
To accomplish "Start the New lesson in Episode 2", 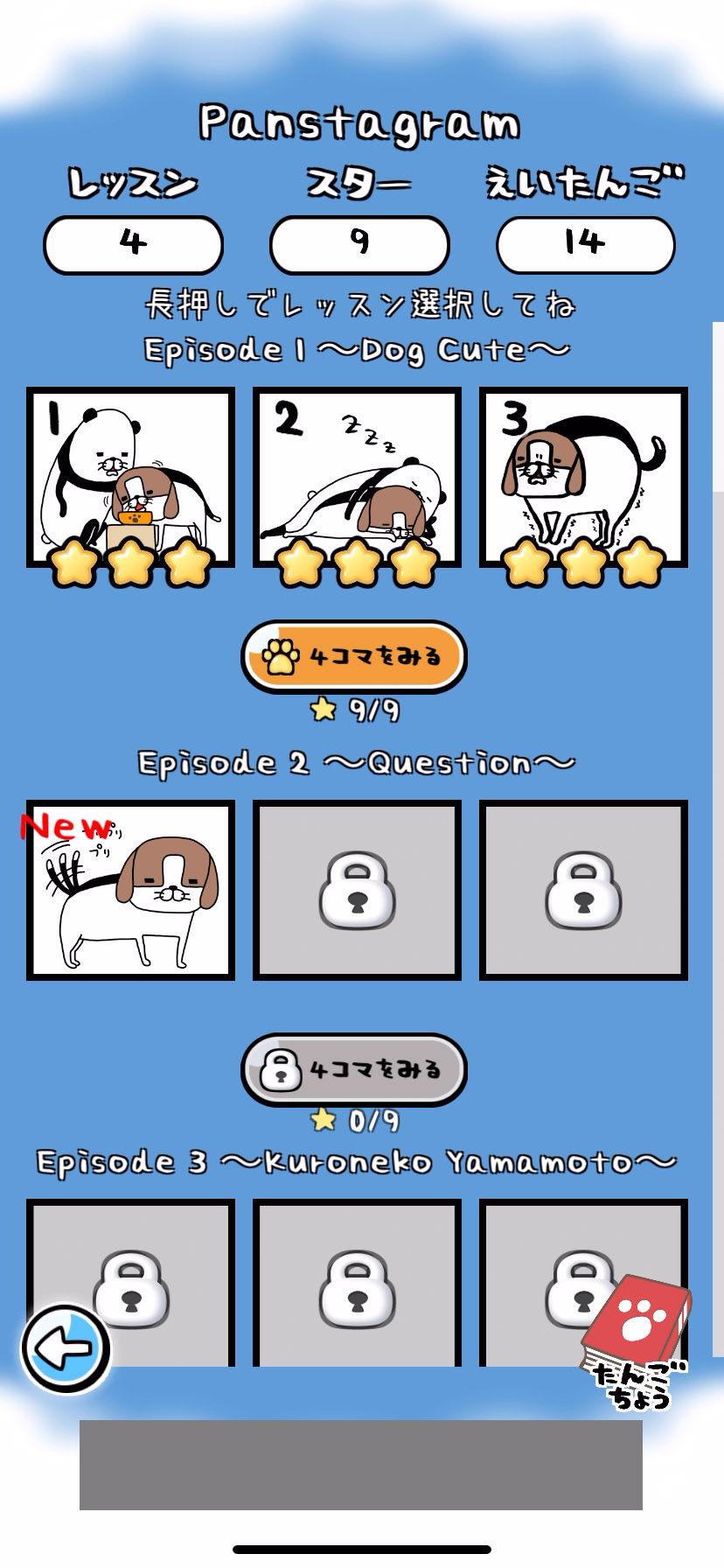I will click(x=131, y=890).
